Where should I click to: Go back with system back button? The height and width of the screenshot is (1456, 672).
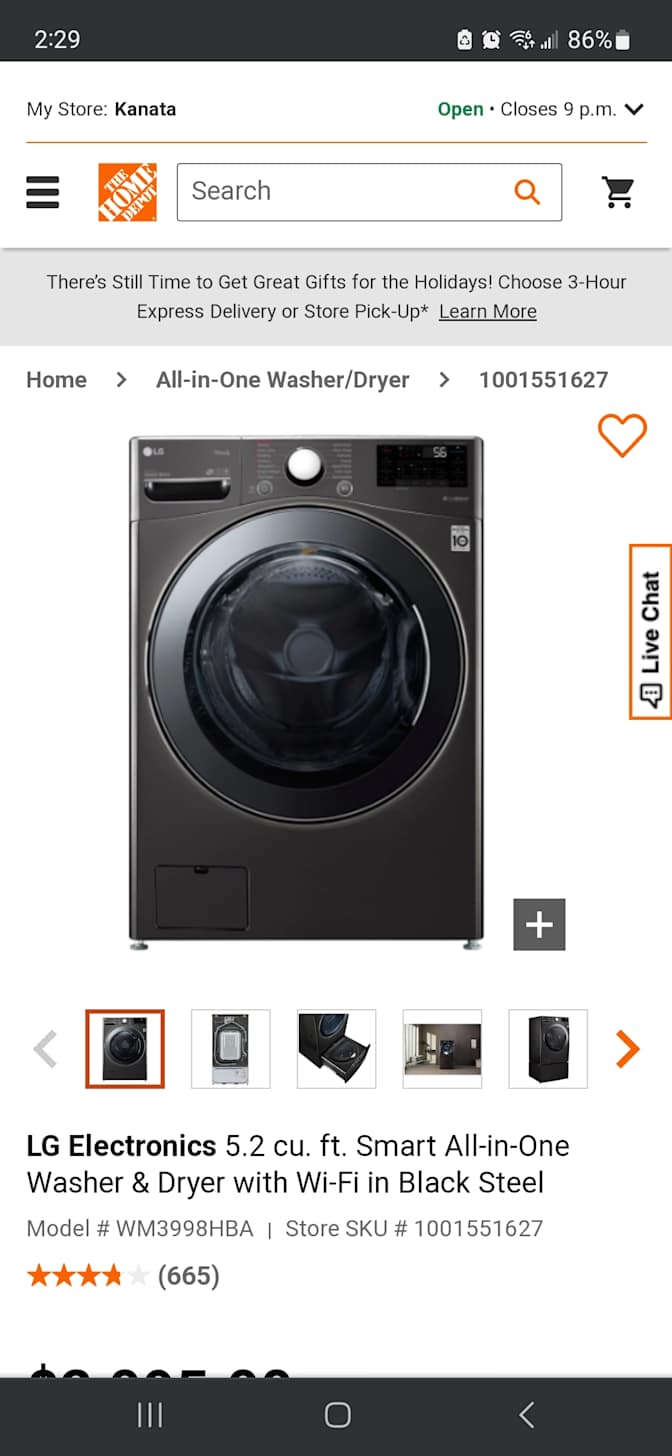527,1414
